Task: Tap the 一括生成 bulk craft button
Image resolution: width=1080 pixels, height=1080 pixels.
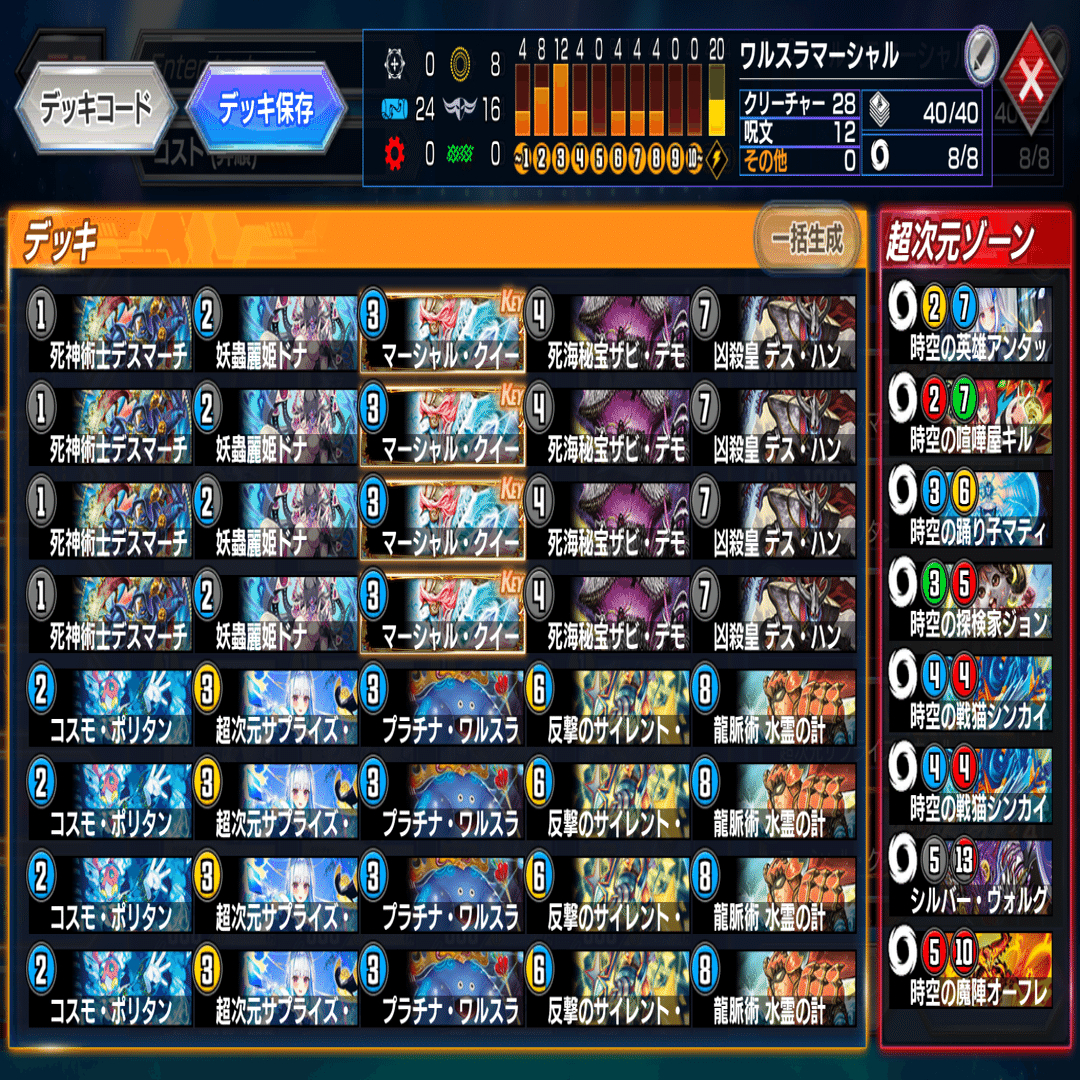Action: tap(807, 240)
